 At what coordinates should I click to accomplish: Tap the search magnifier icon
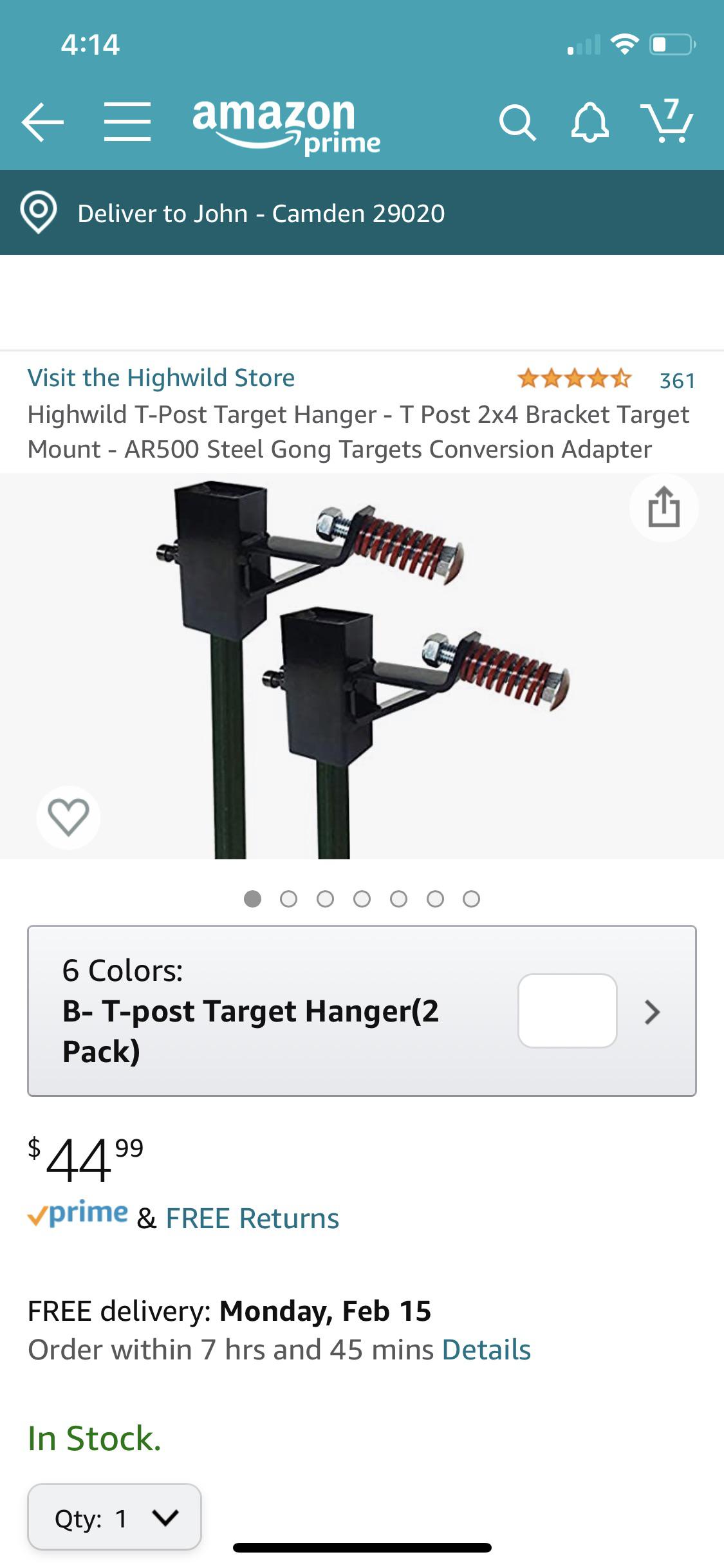click(519, 122)
